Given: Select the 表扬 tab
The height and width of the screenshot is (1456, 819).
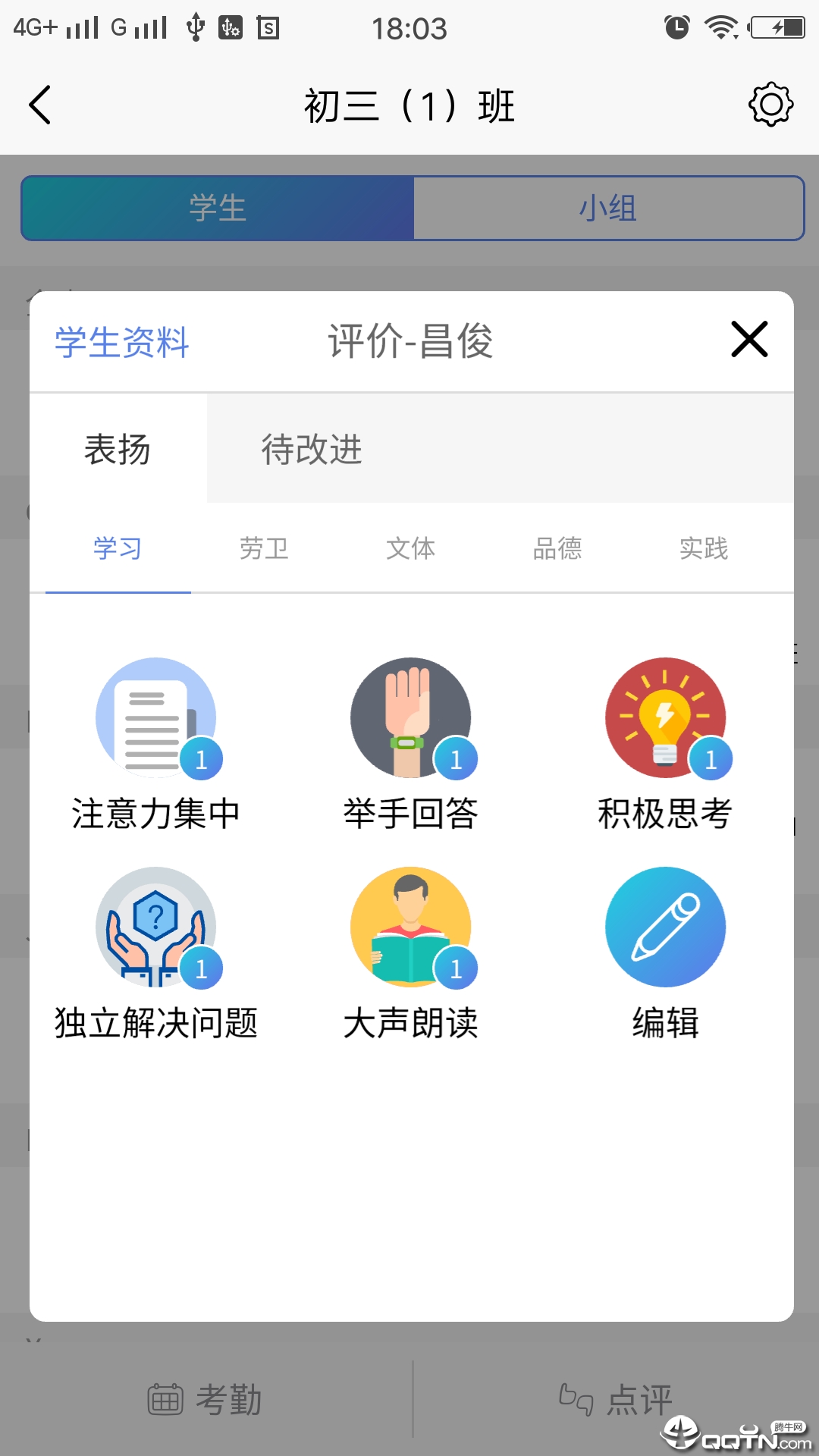Looking at the screenshot, I should tap(118, 449).
